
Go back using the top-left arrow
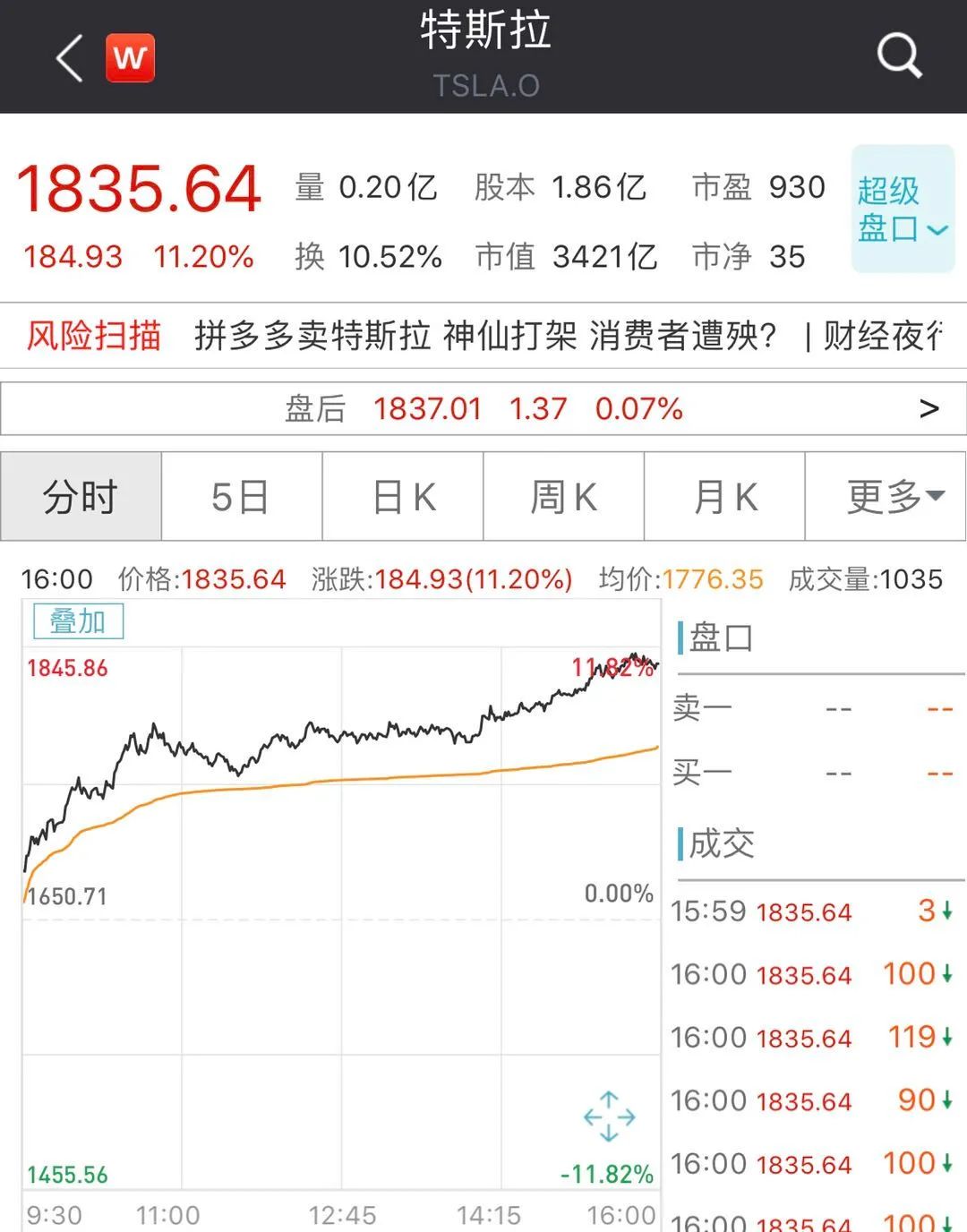(x=70, y=58)
